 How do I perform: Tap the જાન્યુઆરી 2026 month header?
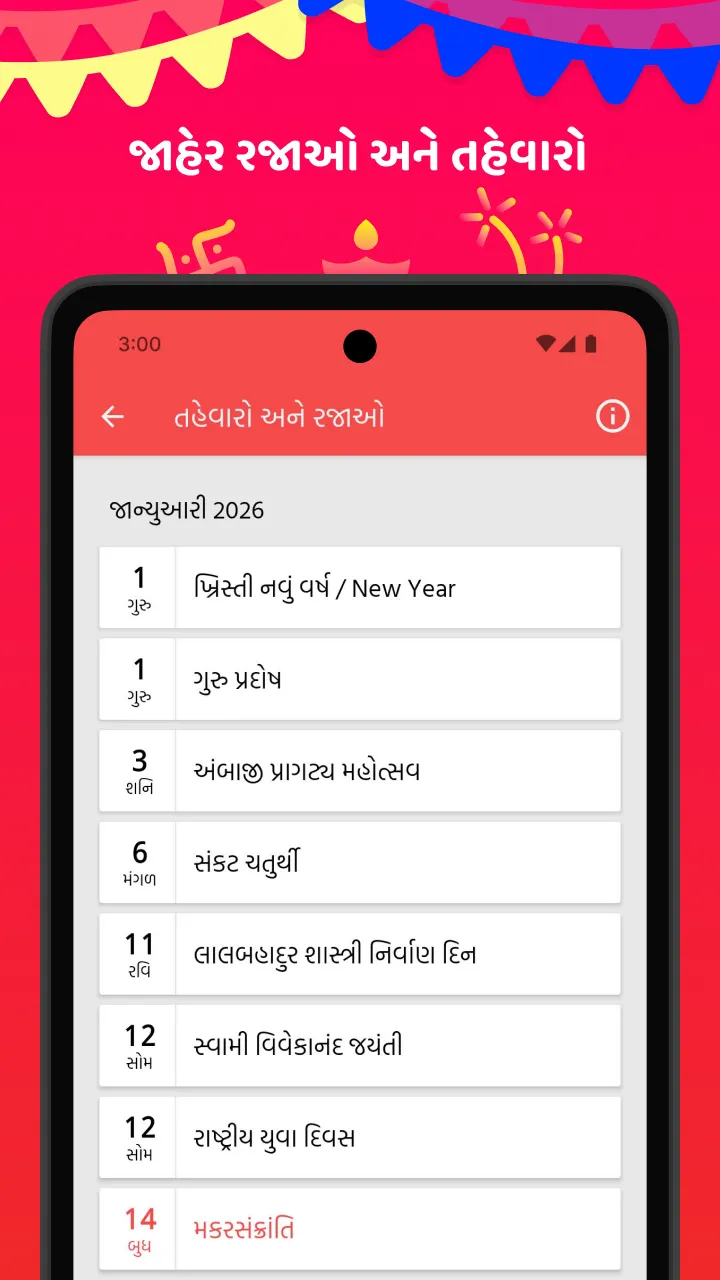(188, 510)
